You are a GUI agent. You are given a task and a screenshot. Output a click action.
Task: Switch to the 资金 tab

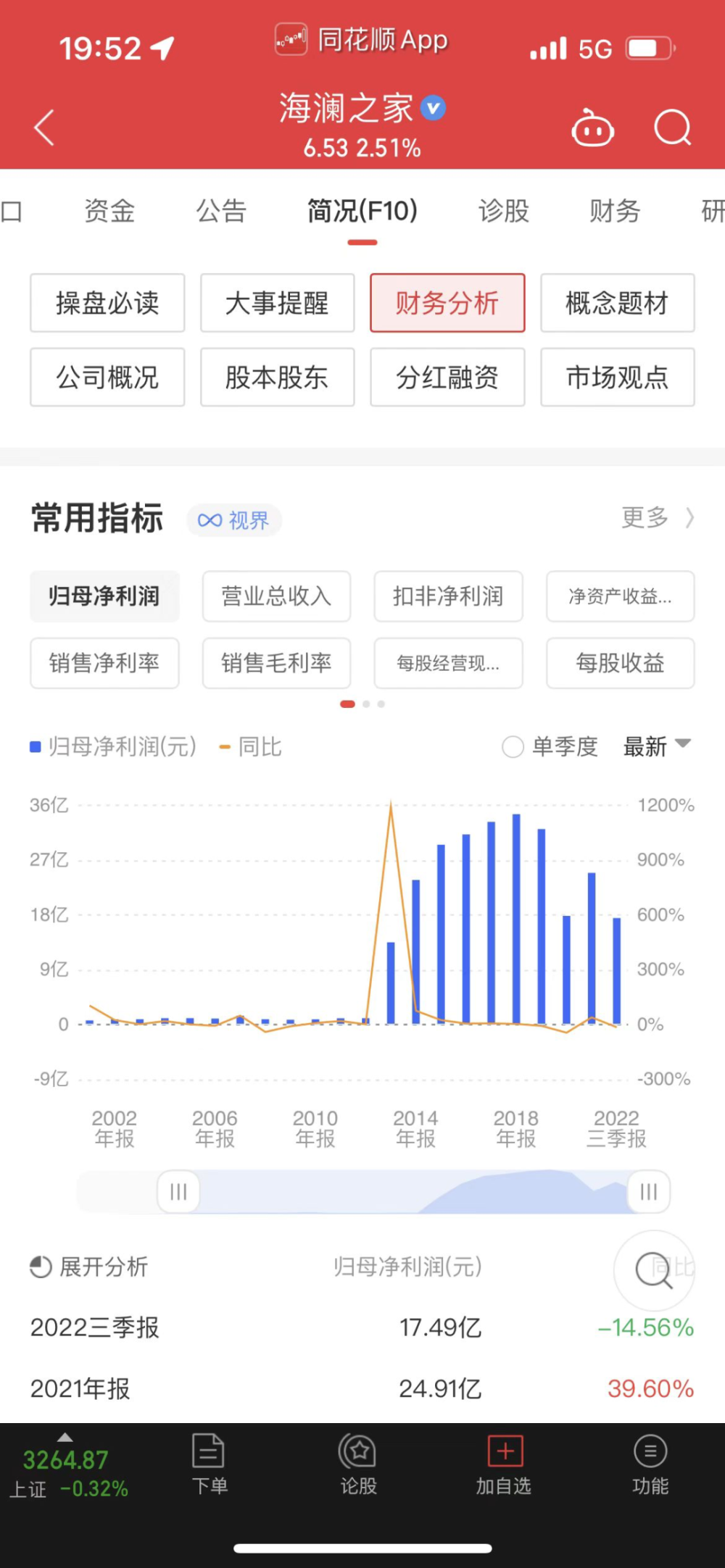[109, 211]
